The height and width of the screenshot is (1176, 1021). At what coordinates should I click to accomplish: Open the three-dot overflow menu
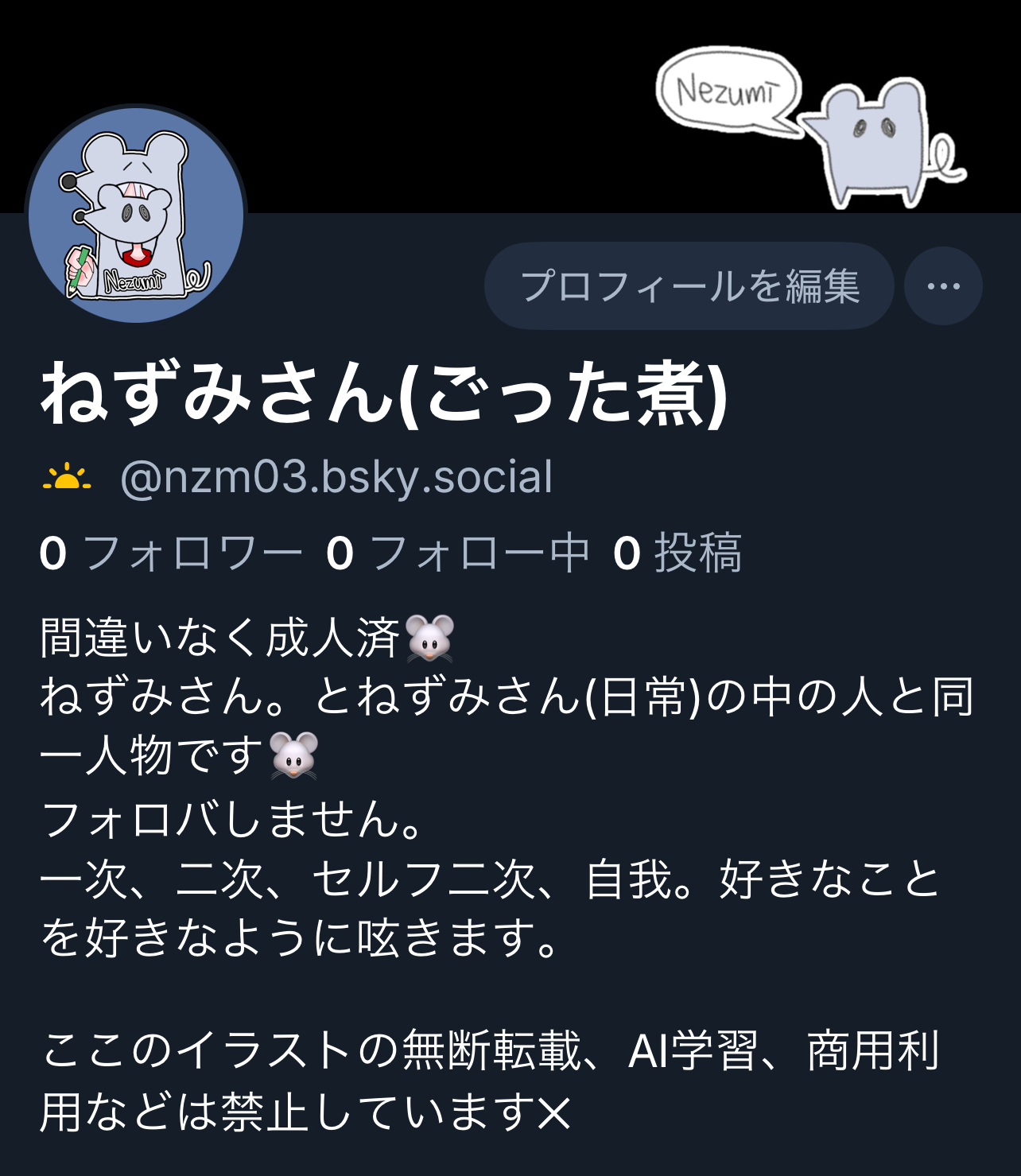point(943,286)
